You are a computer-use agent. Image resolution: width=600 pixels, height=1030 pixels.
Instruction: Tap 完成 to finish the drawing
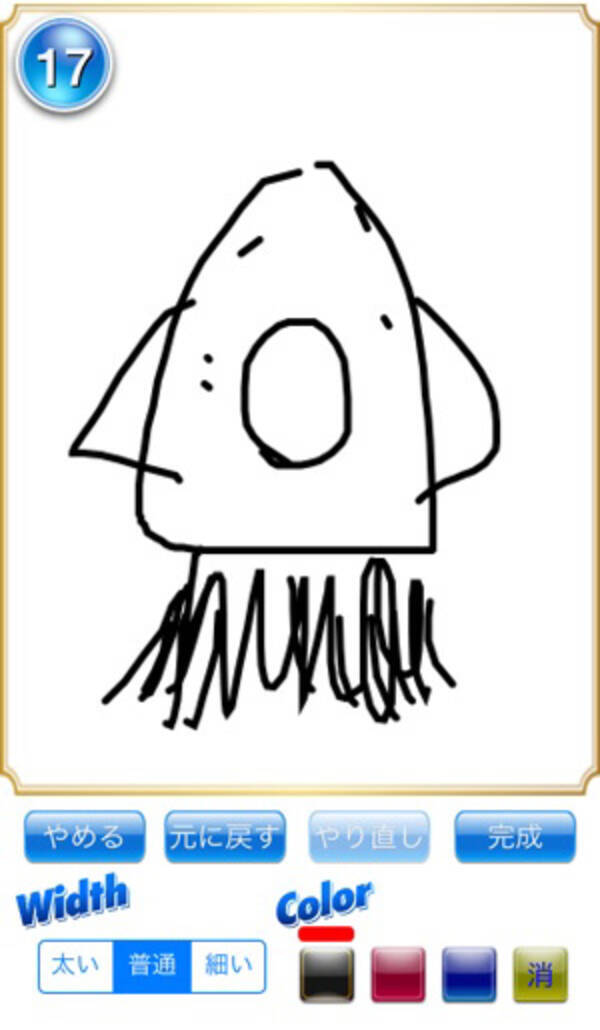[x=515, y=836]
